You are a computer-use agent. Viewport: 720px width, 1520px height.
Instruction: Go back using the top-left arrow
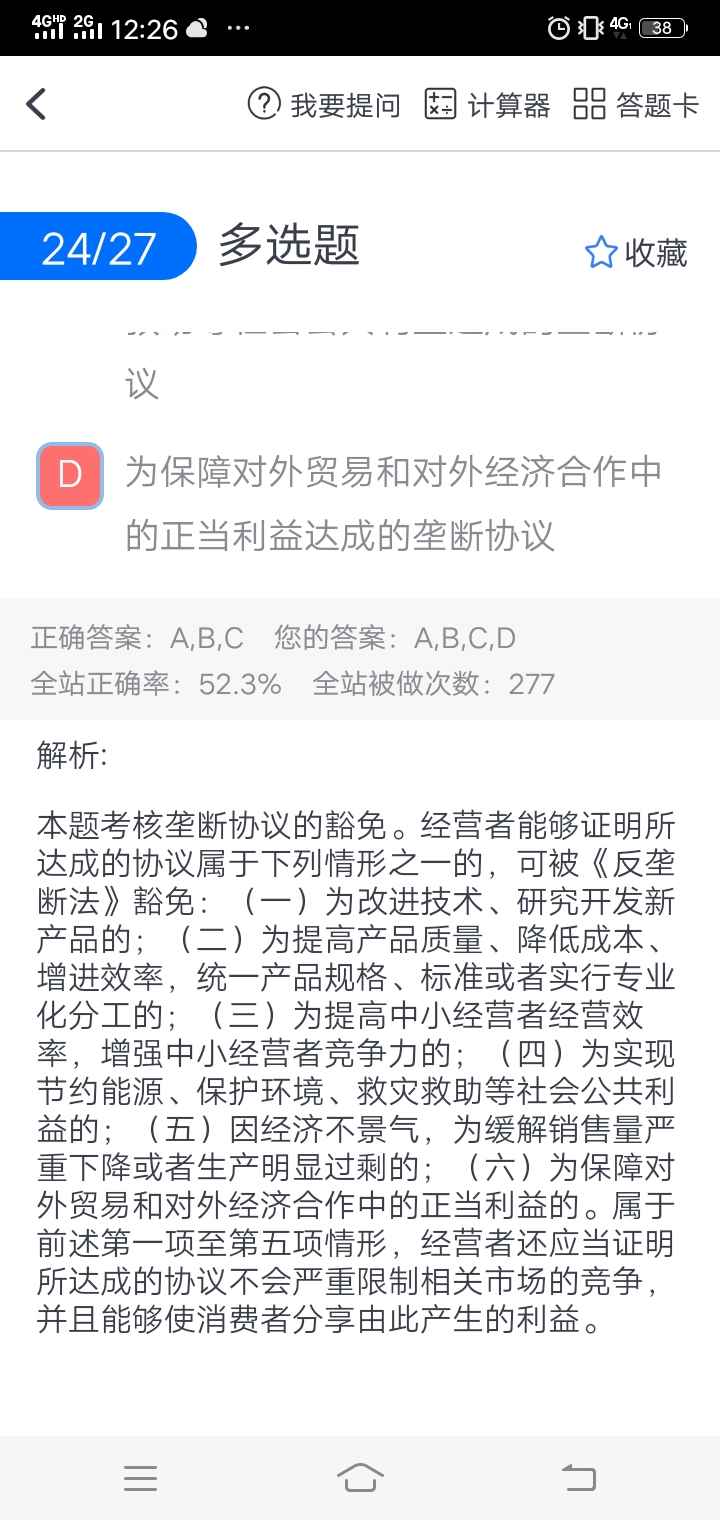[x=37, y=104]
